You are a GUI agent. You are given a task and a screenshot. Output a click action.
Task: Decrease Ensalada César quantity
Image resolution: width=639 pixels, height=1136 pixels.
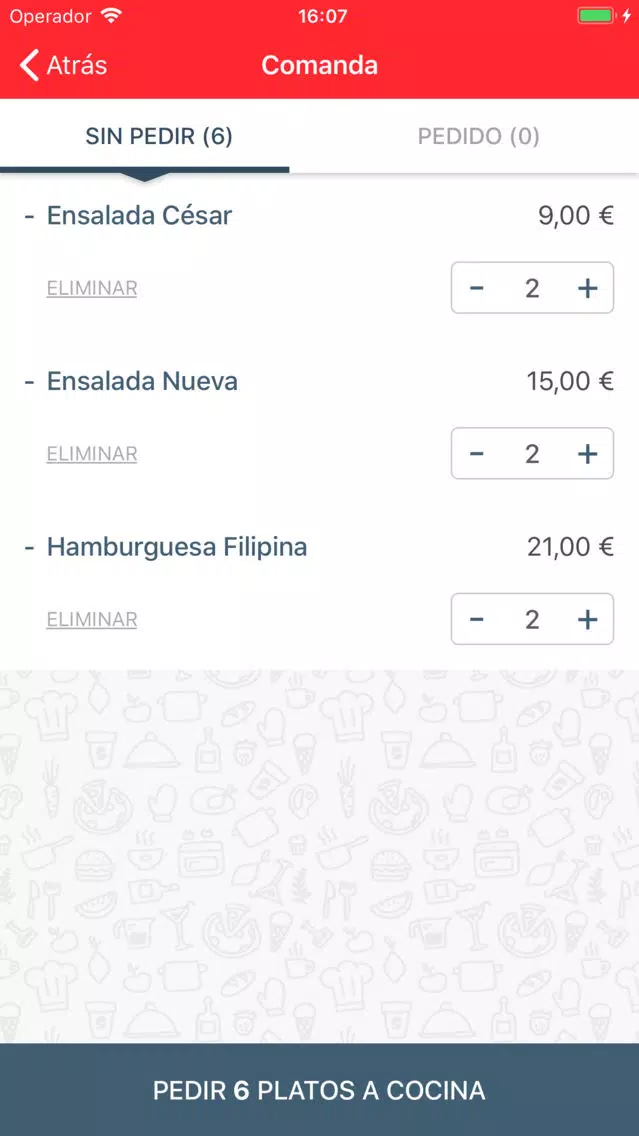(477, 288)
